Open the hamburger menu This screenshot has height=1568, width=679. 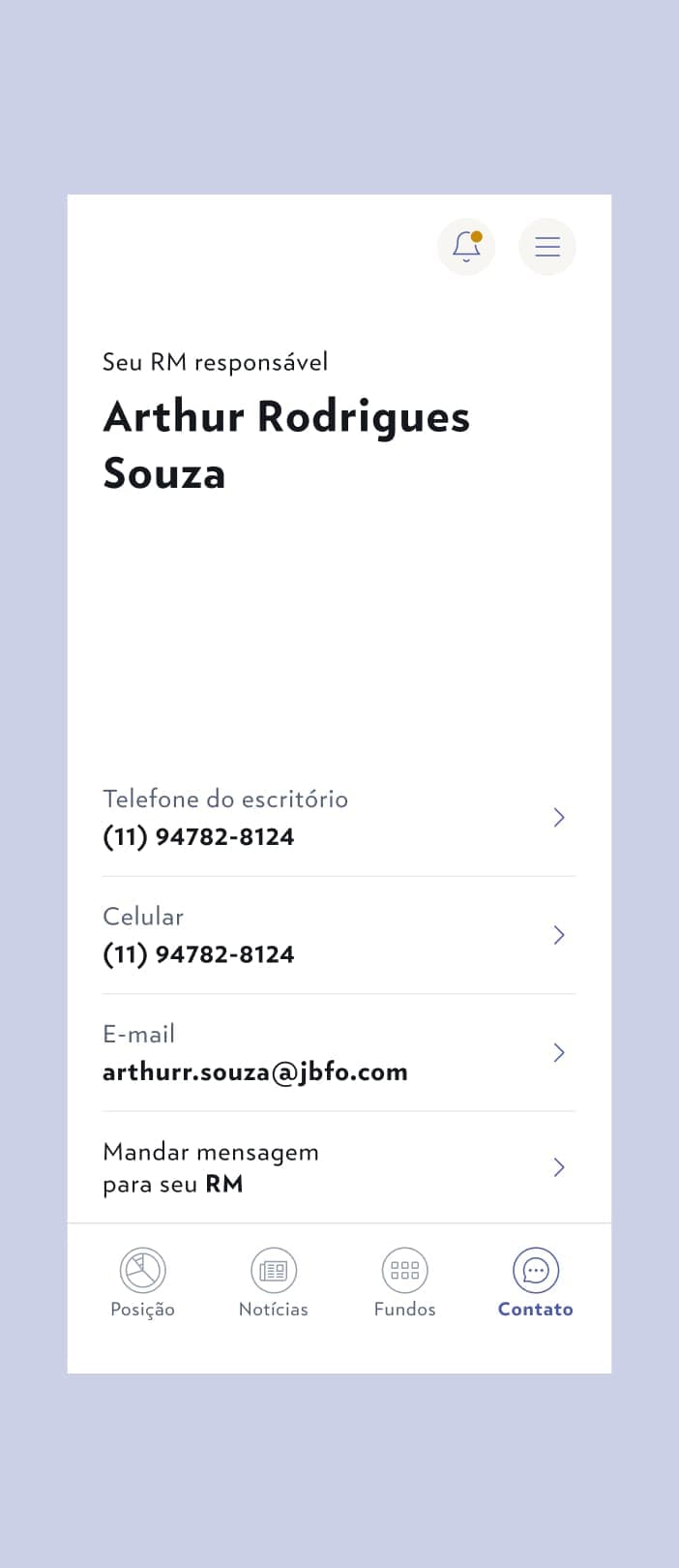547,247
